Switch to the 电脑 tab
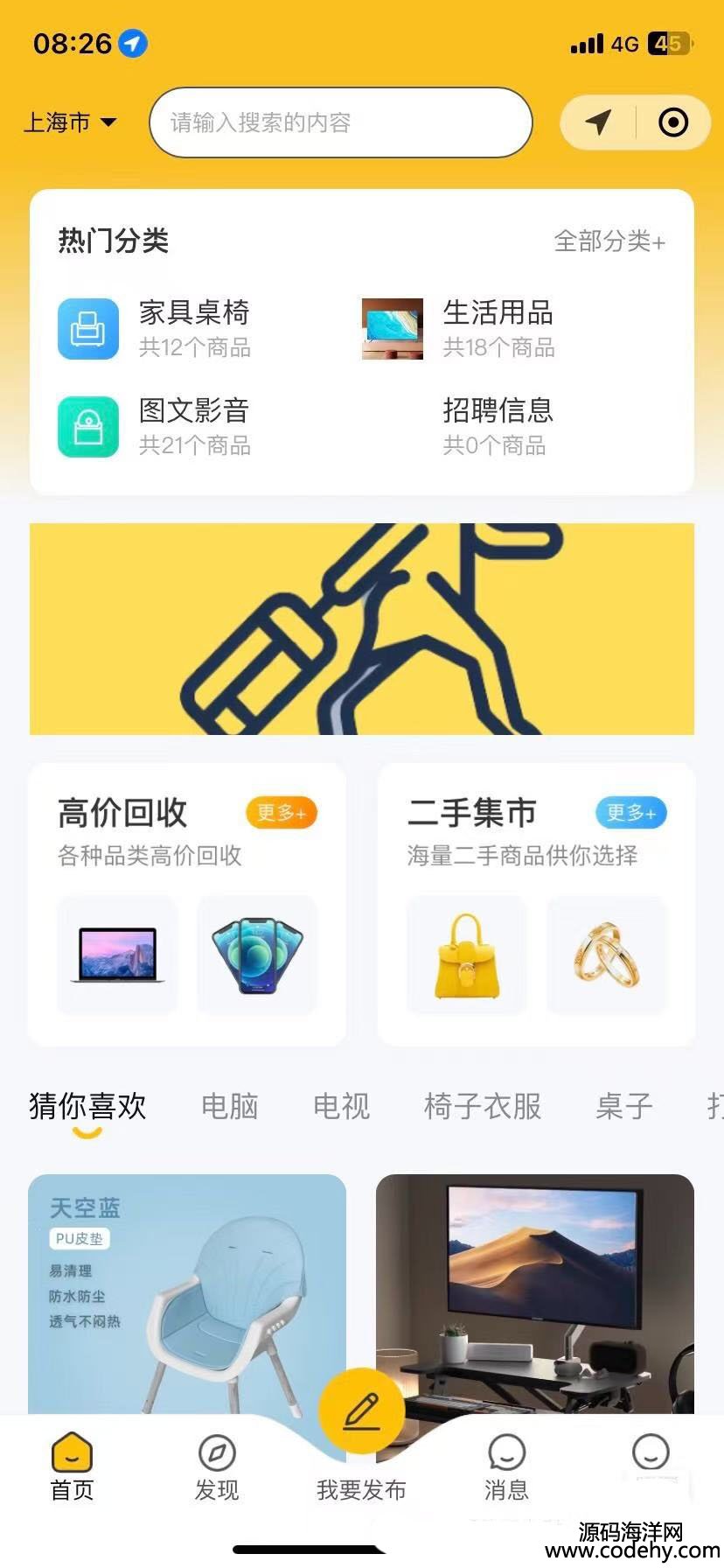Screen dimensions: 724x1568 (x=230, y=1106)
